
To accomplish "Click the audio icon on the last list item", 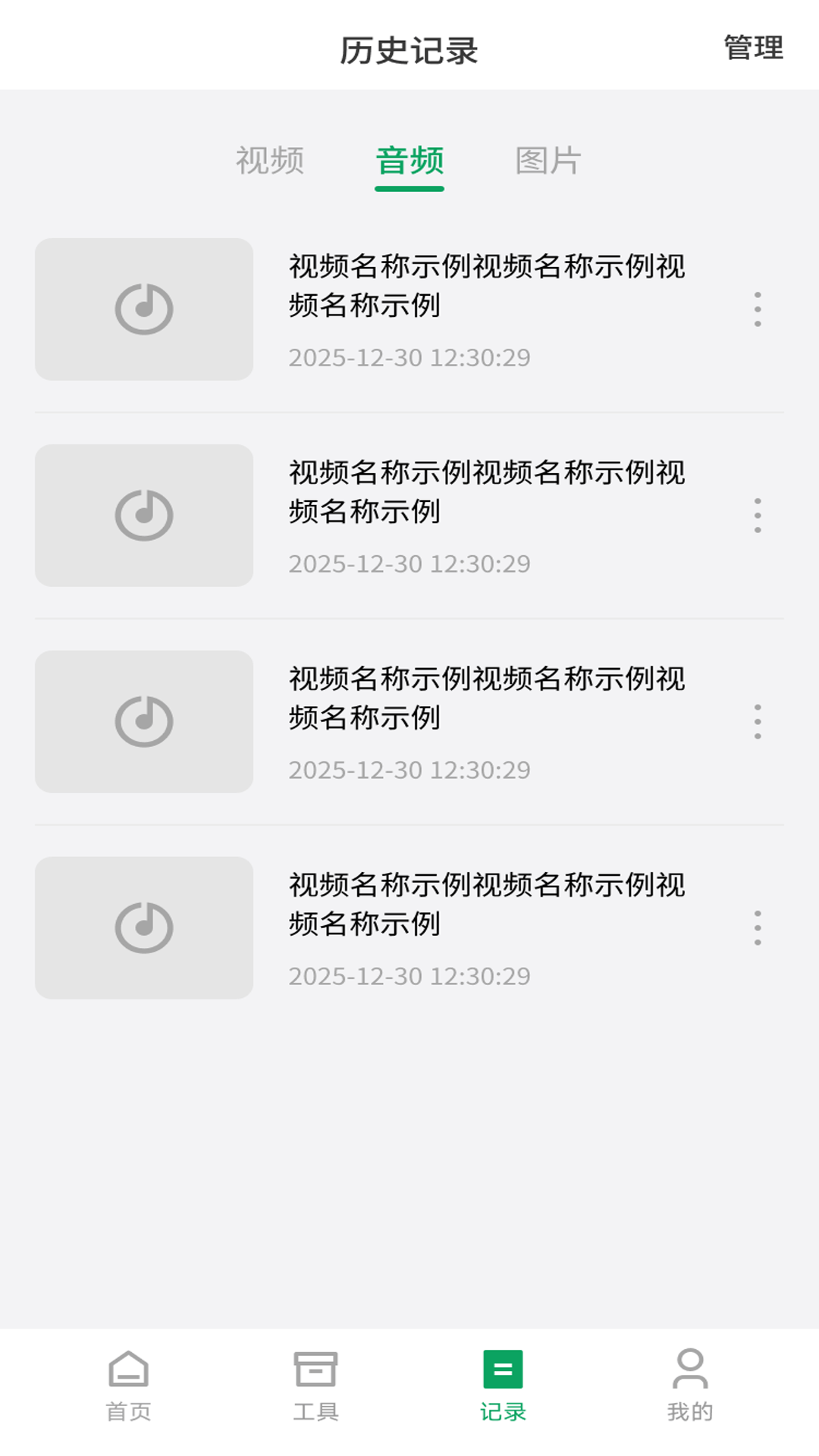I will tap(144, 927).
